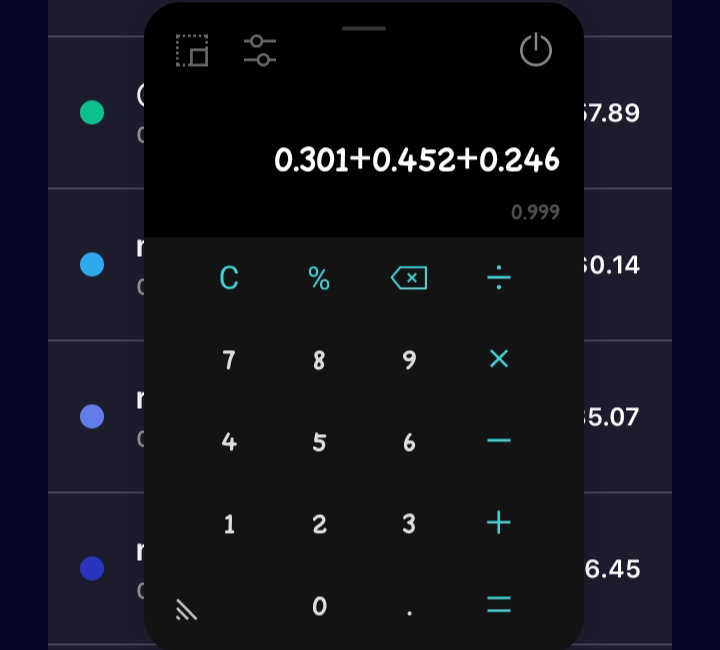The image size is (720, 650).
Task: Enter digit 3
Action: tap(409, 524)
